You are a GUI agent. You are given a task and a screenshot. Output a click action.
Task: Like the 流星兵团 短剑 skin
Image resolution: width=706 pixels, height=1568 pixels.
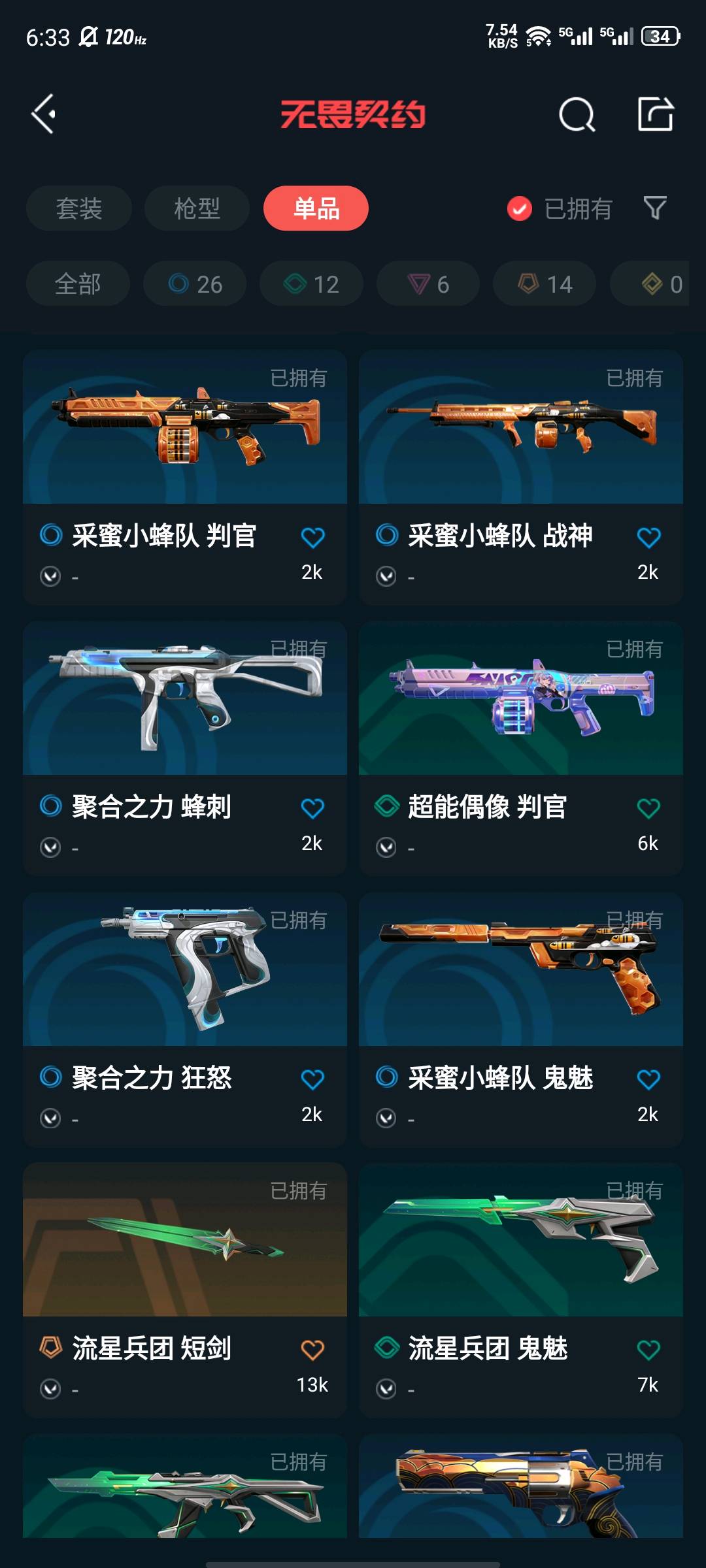point(312,1350)
